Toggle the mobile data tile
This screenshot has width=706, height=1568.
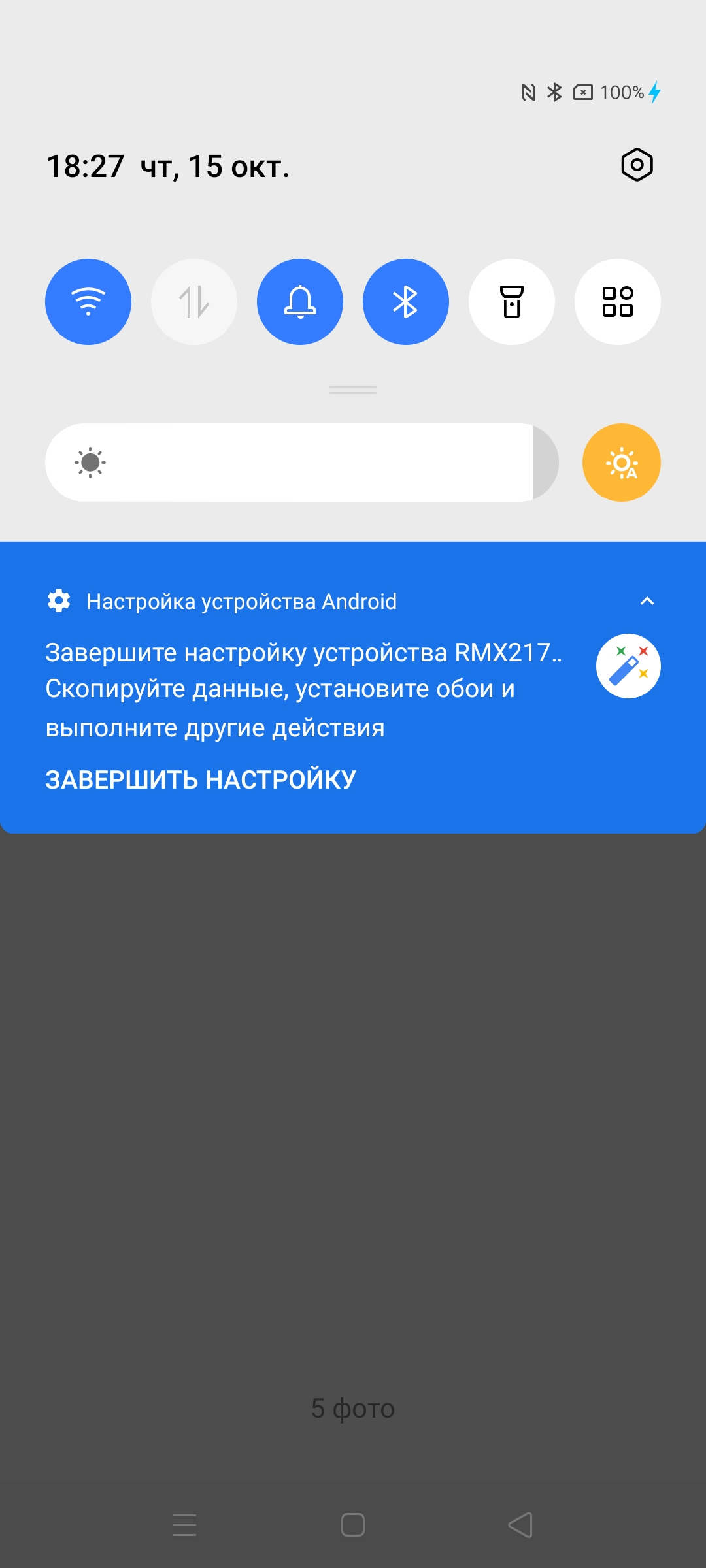(194, 302)
